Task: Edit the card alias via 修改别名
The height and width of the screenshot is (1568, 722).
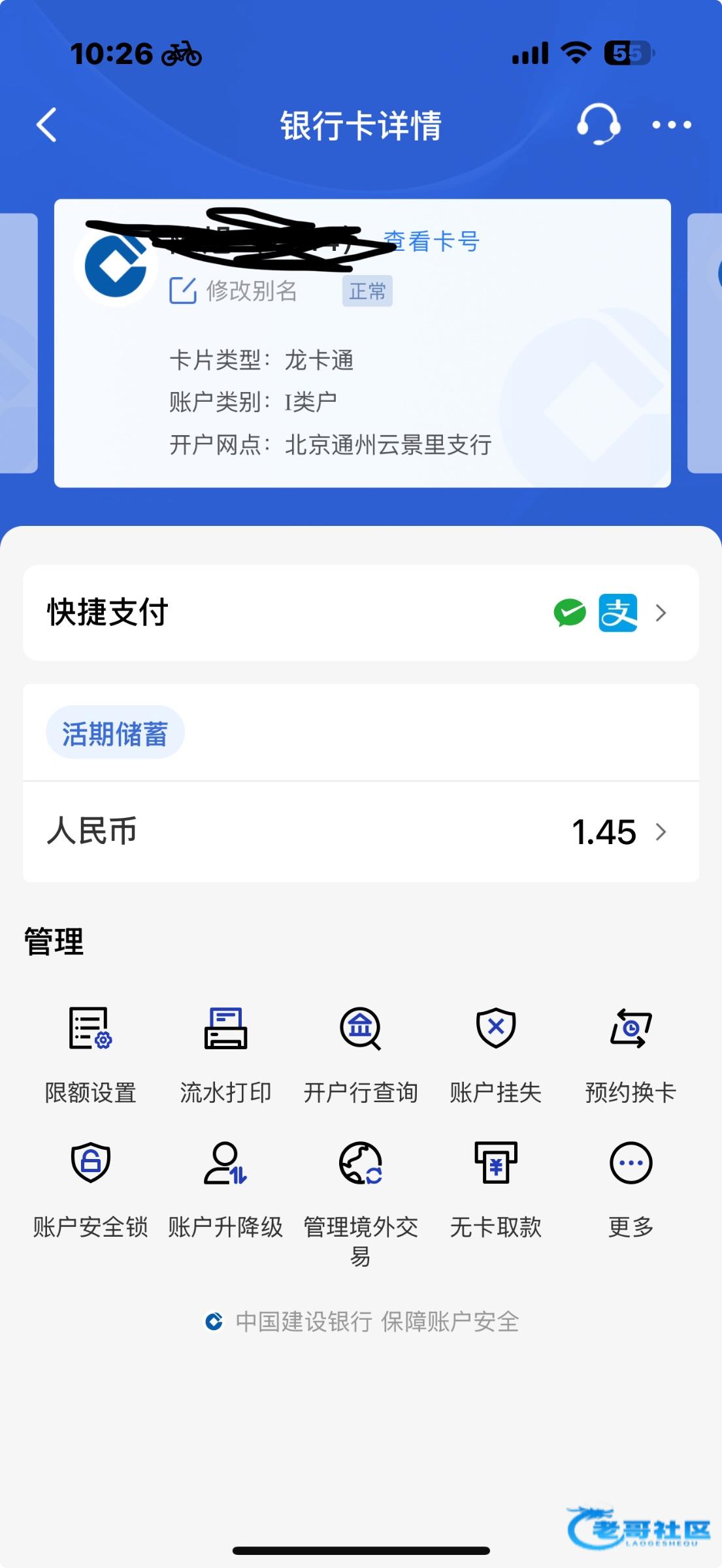Action: click(x=234, y=291)
